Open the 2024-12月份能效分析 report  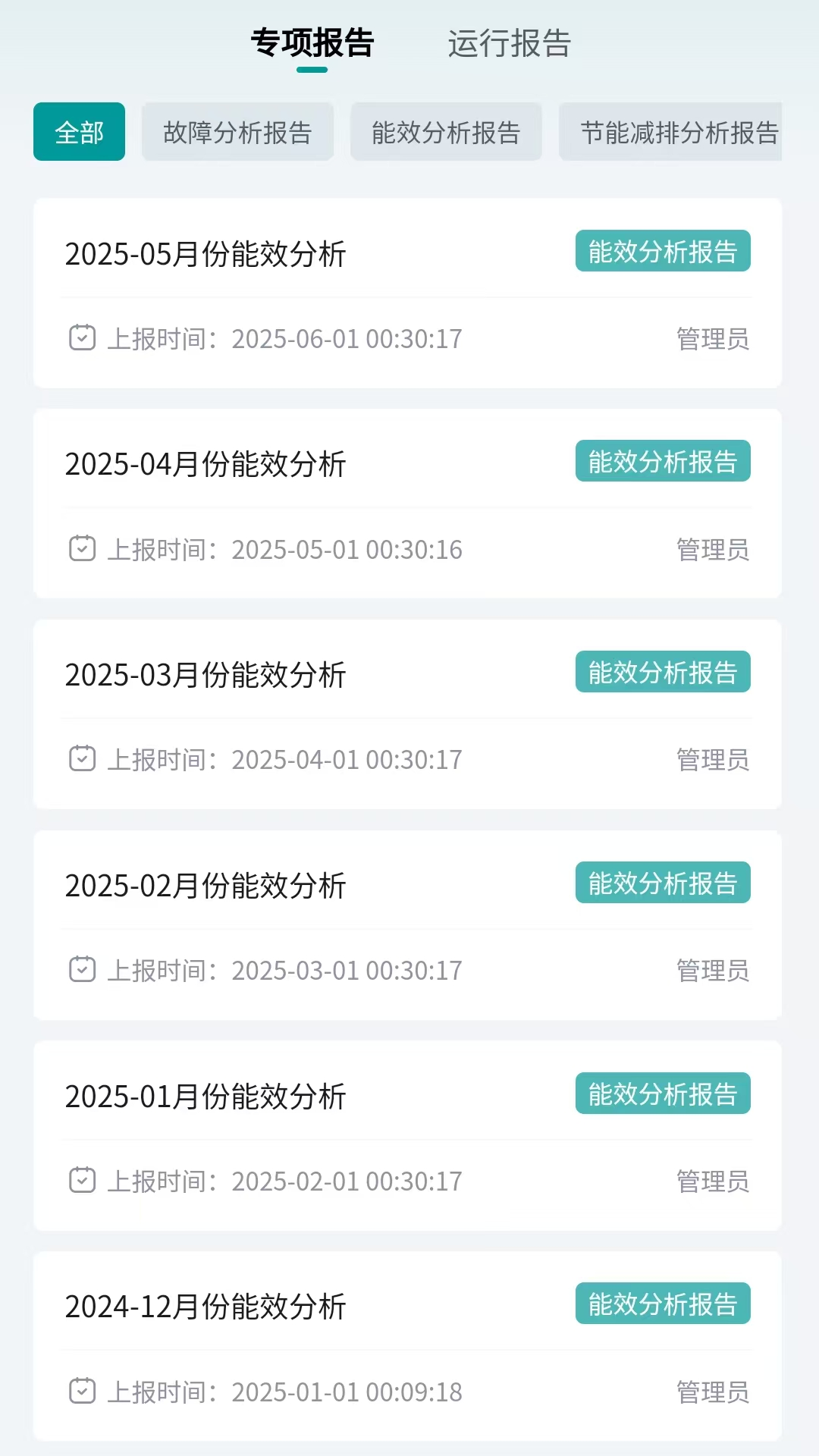click(206, 1306)
